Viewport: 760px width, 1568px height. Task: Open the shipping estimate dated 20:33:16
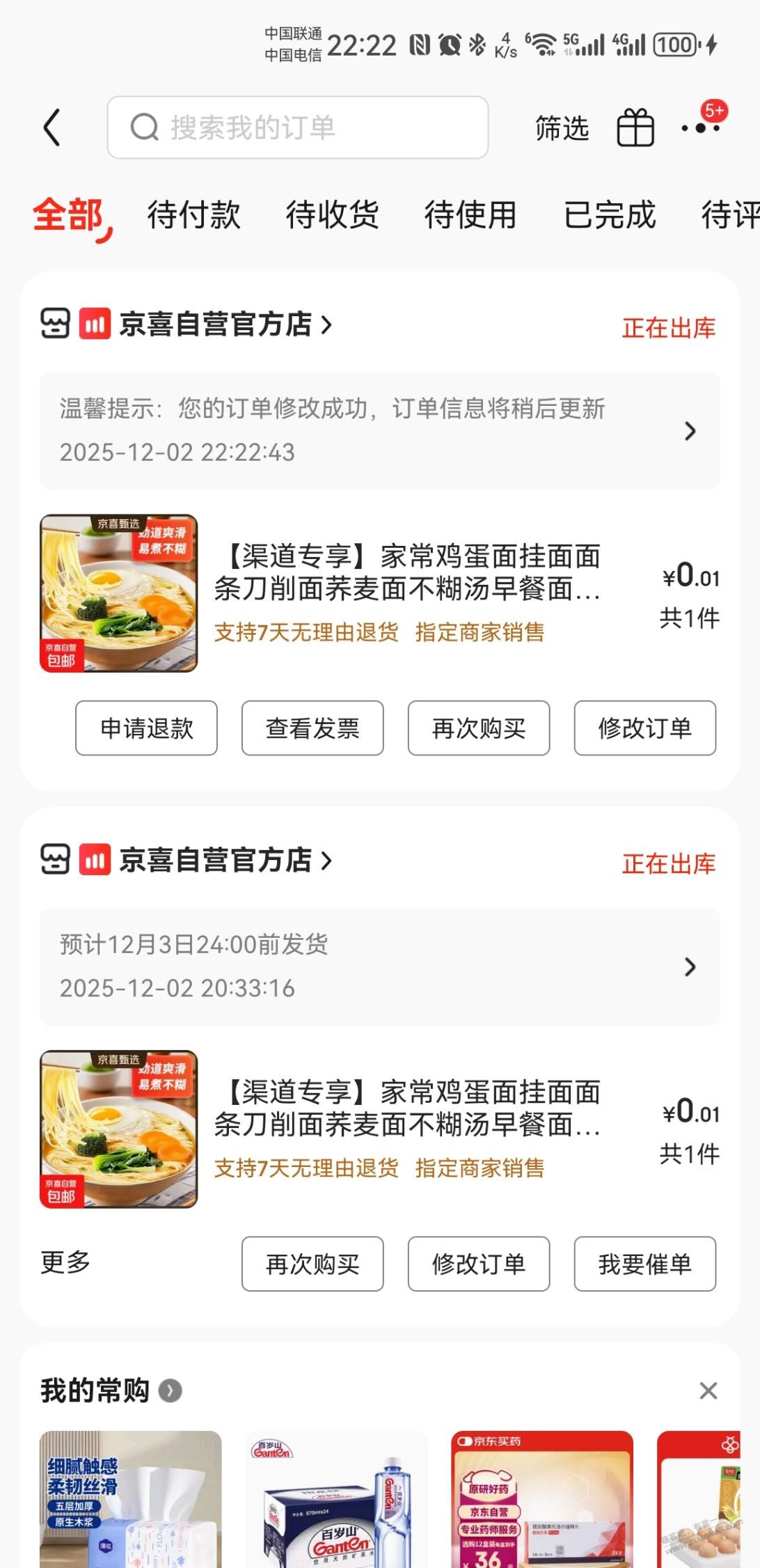[x=379, y=966]
